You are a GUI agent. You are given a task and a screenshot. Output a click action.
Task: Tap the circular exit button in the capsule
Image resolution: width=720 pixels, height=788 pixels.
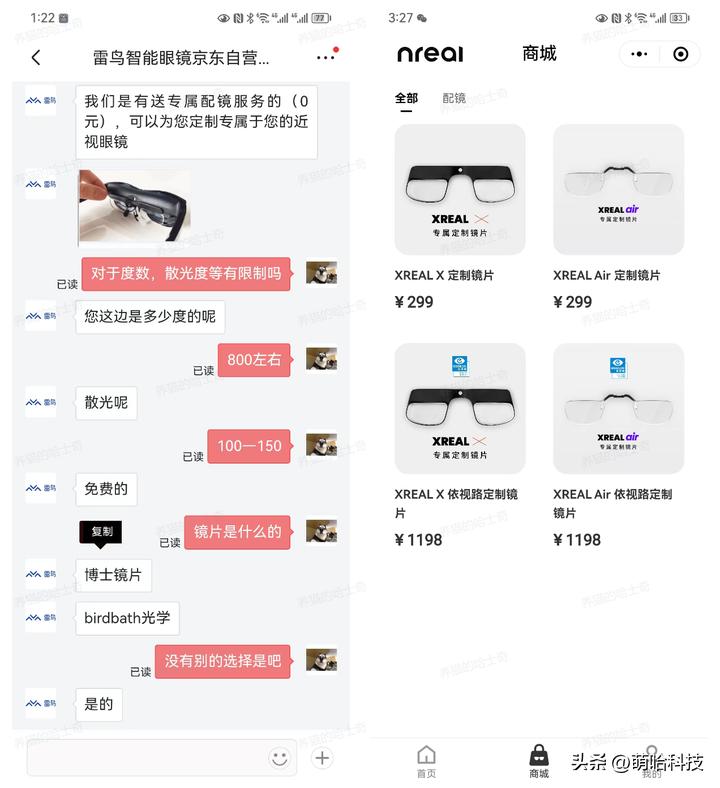point(682,53)
